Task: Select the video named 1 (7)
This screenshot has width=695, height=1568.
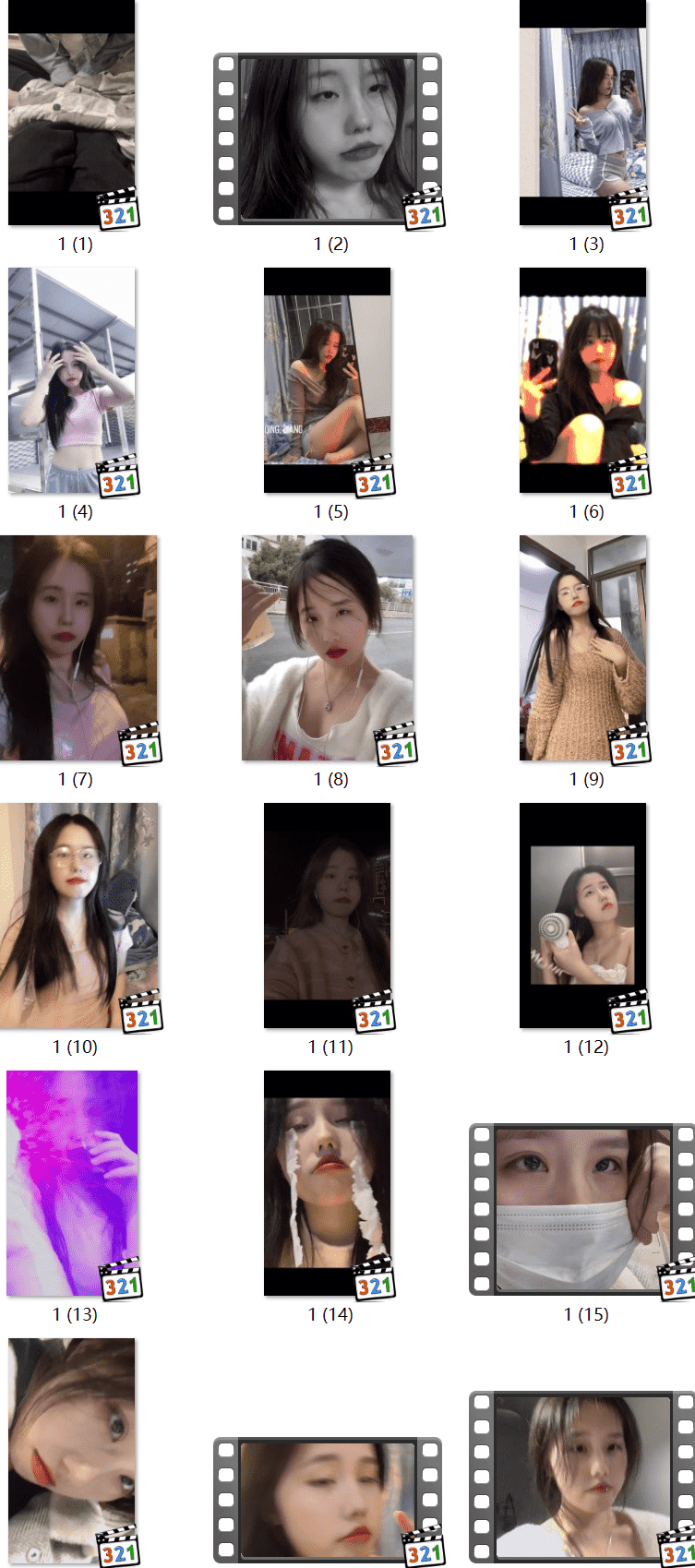Action: [x=78, y=648]
